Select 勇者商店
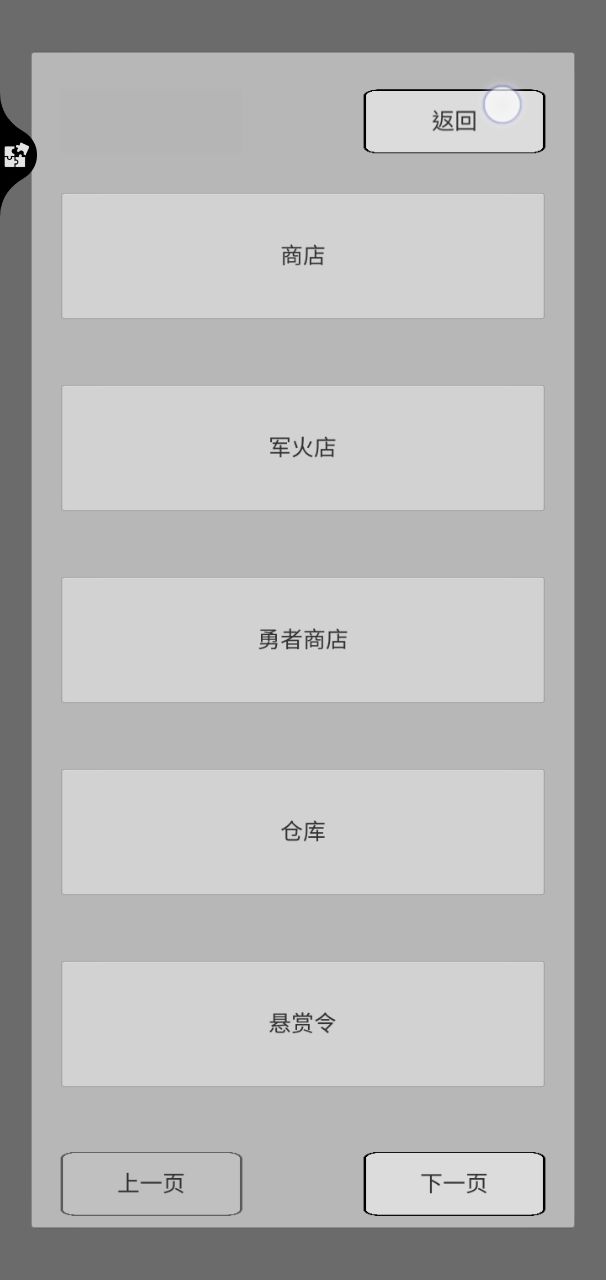Image resolution: width=606 pixels, height=1280 pixels. point(302,640)
